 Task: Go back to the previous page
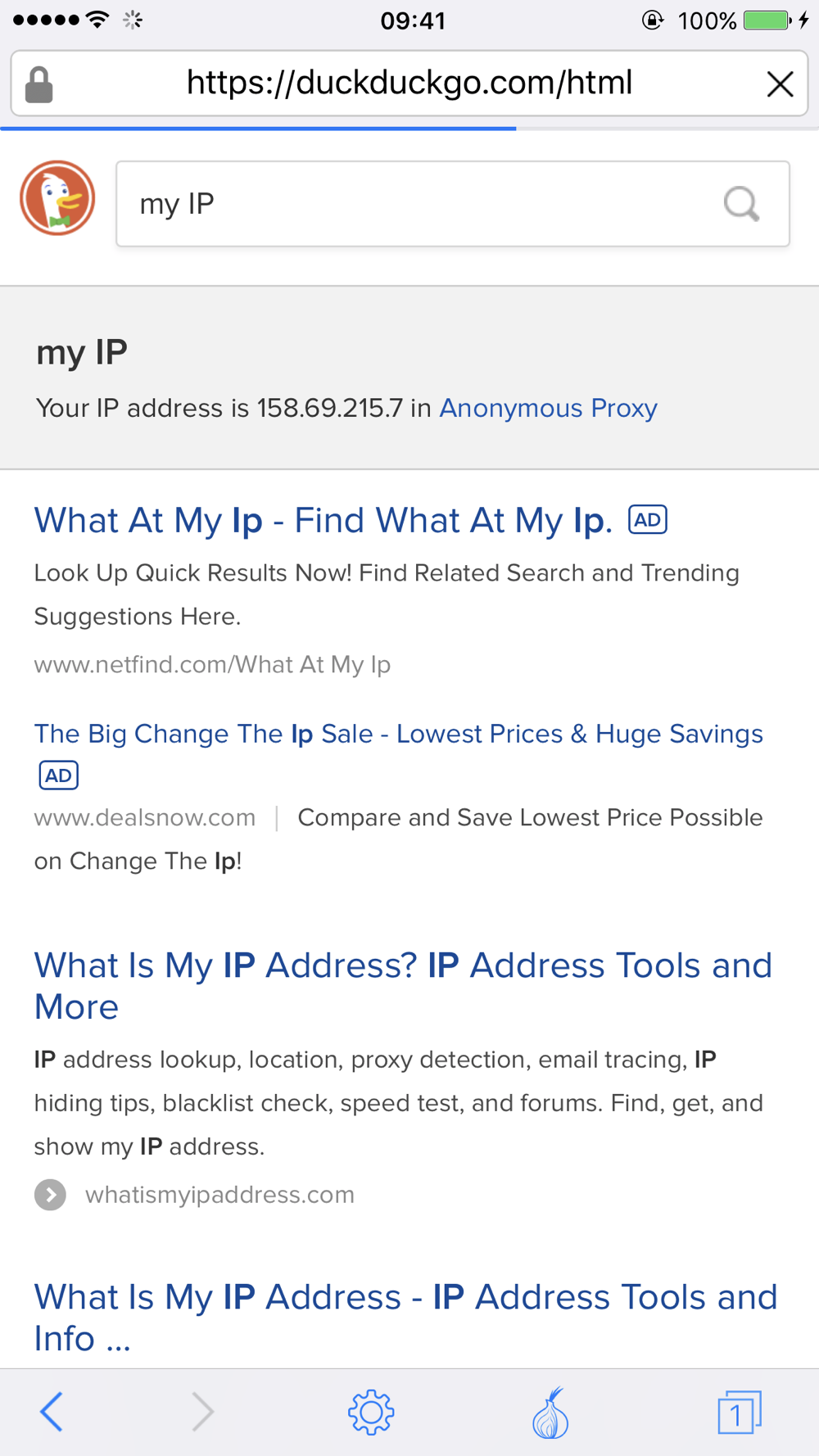point(52,1412)
